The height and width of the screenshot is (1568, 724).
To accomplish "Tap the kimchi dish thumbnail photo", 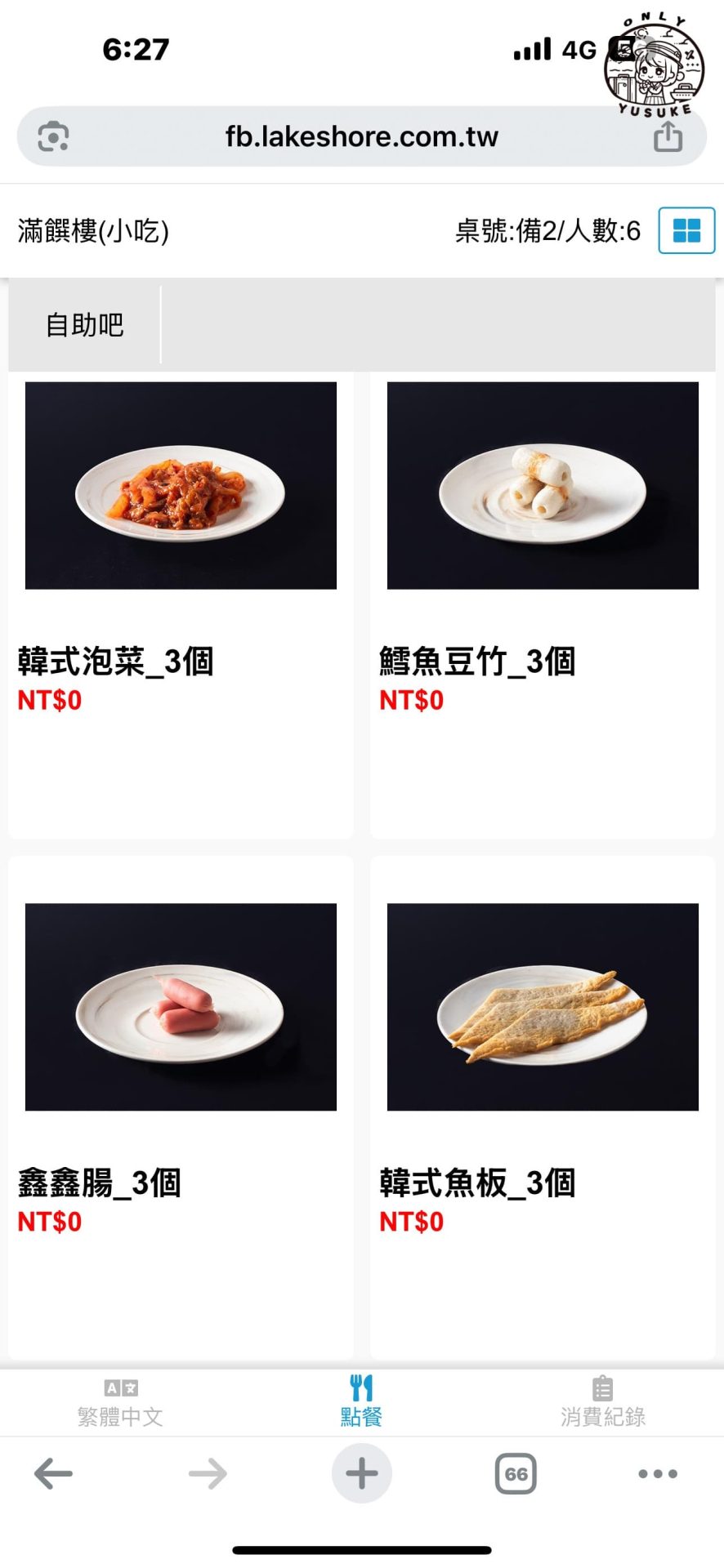I will click(181, 486).
